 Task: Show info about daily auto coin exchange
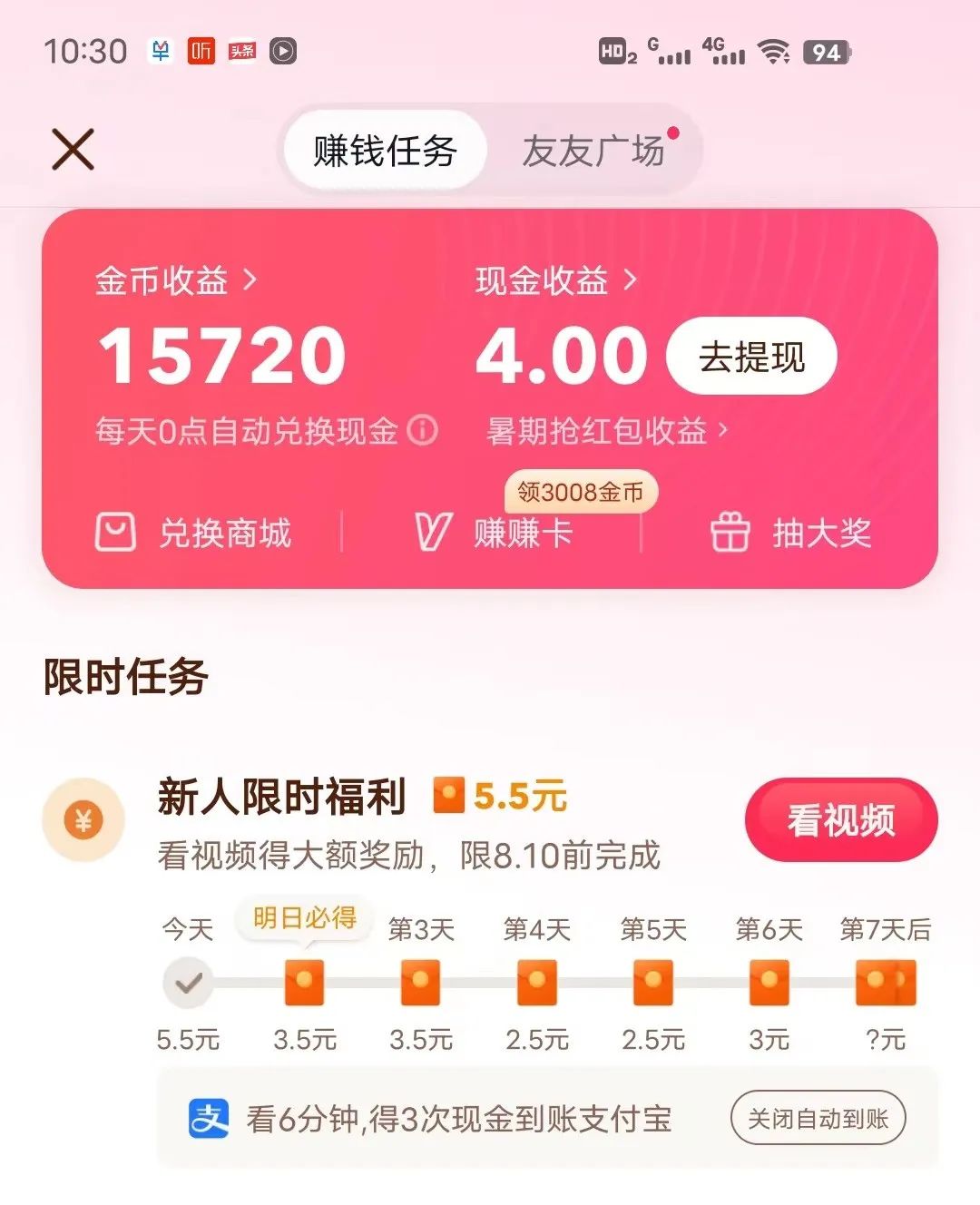(x=423, y=430)
